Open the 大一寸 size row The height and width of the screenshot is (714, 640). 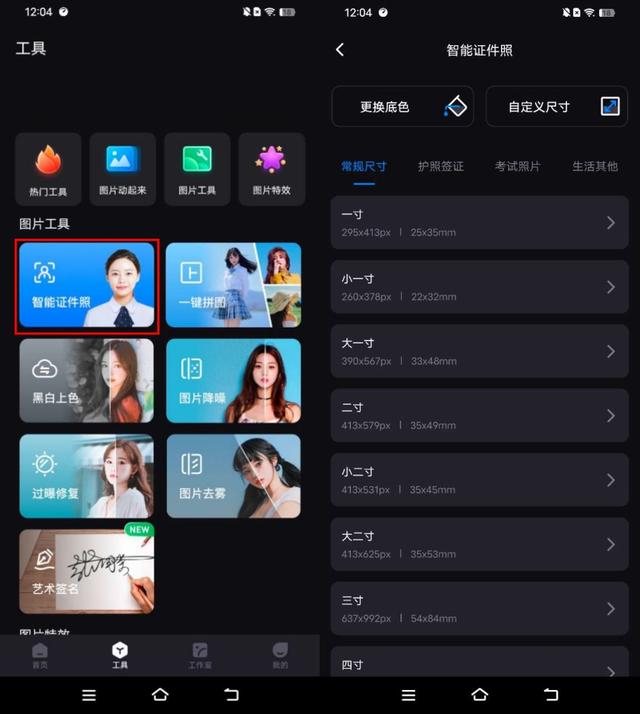tap(480, 351)
